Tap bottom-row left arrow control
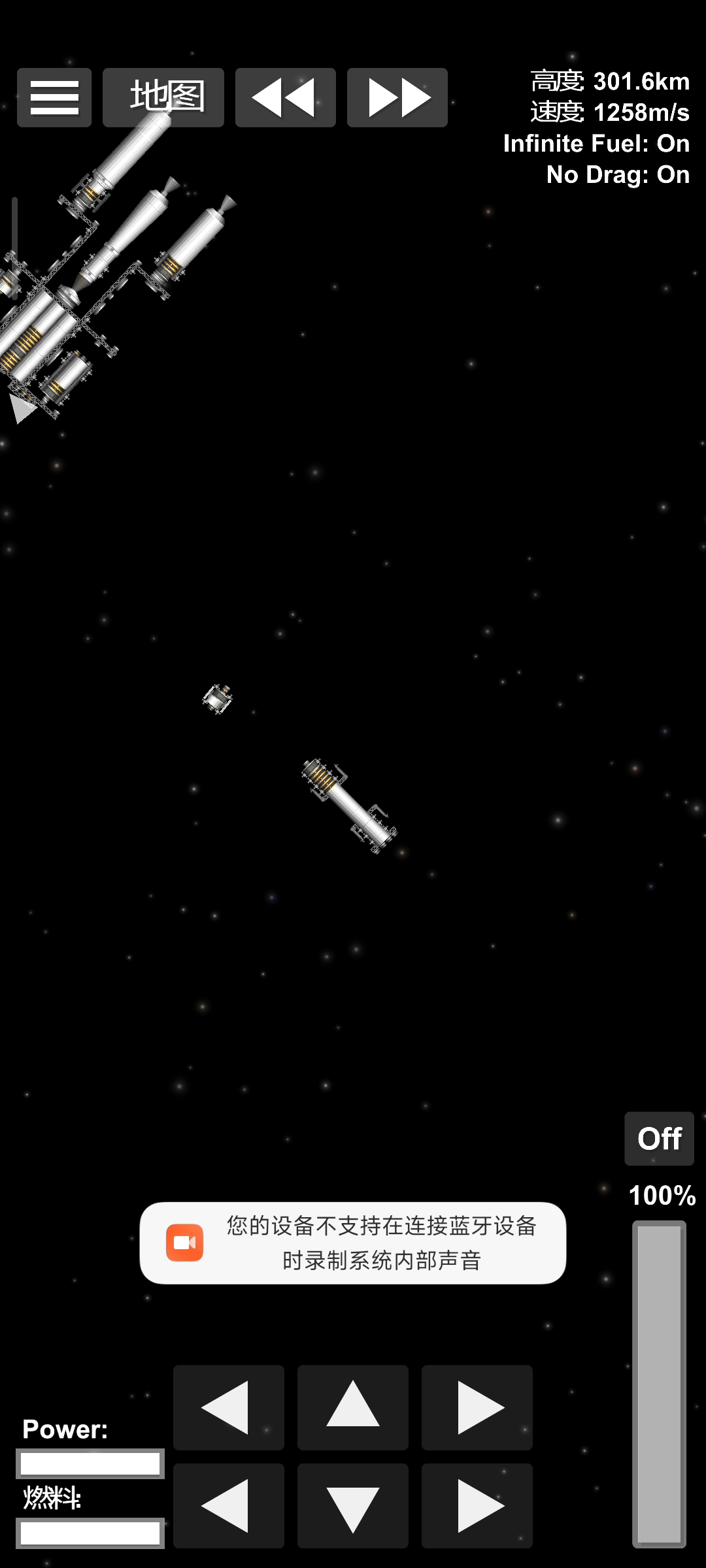This screenshot has width=706, height=1568. (x=228, y=1506)
